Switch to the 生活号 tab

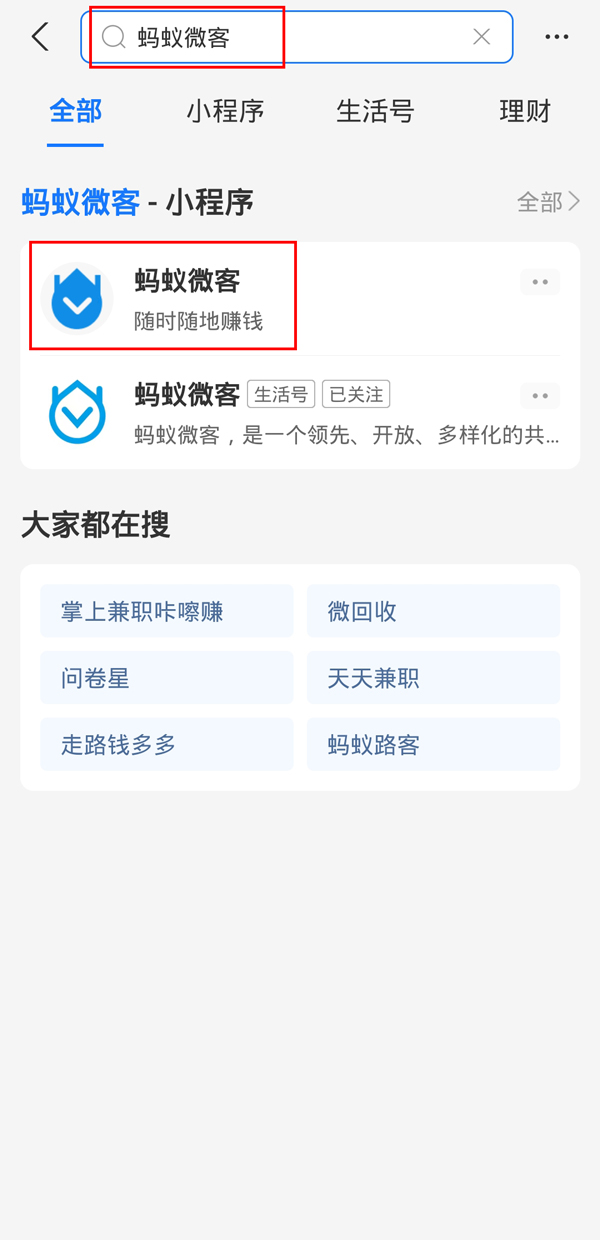[x=375, y=111]
